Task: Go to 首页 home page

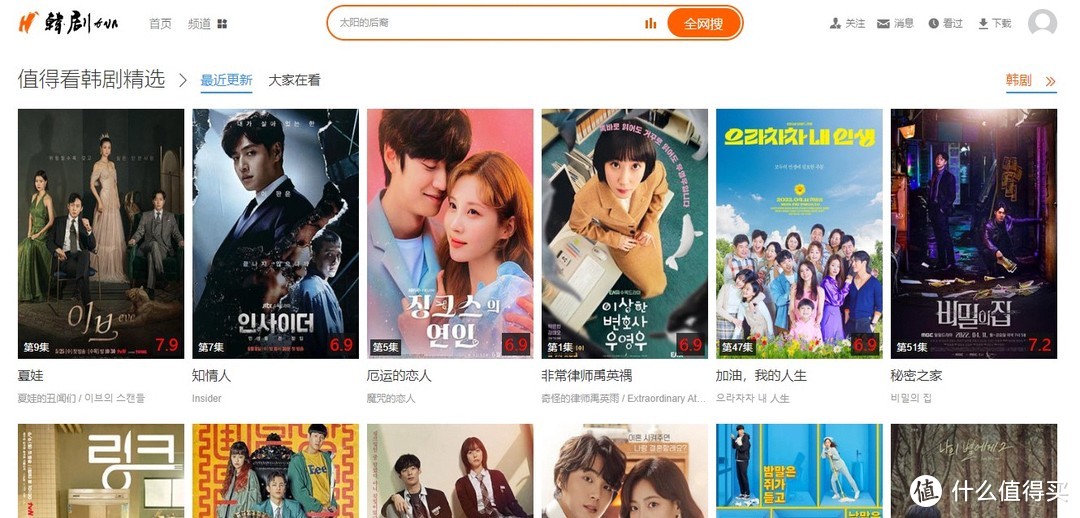Action: tap(160, 23)
